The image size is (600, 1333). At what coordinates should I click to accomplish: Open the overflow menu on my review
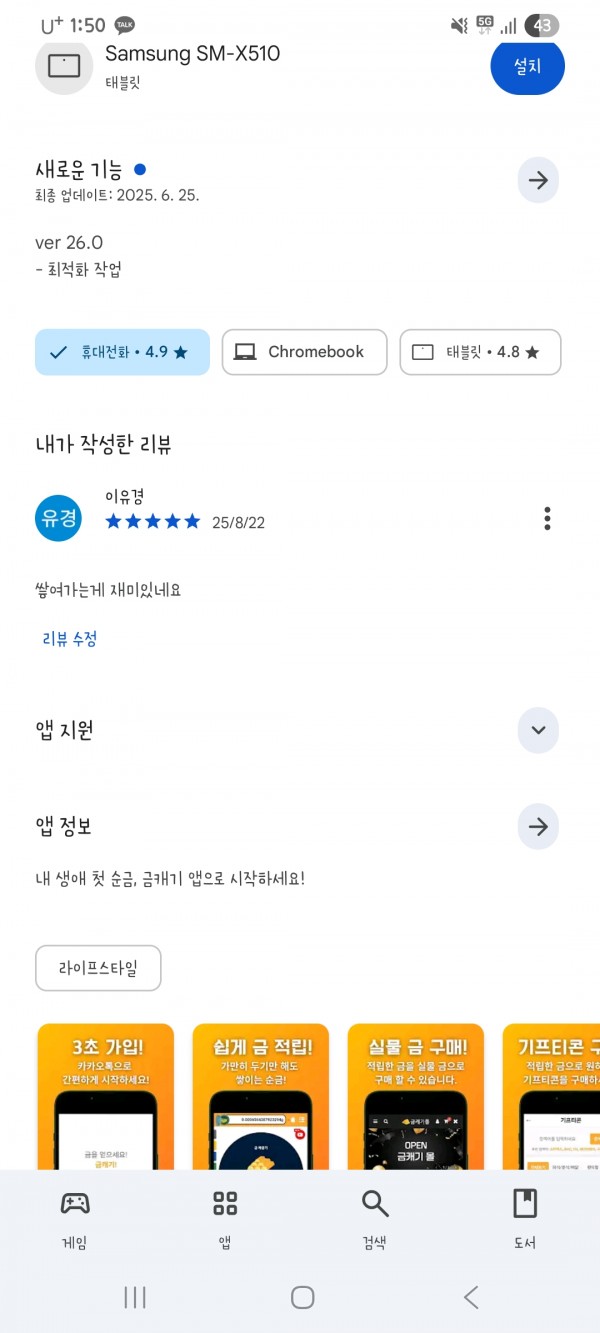pyautogui.click(x=547, y=518)
